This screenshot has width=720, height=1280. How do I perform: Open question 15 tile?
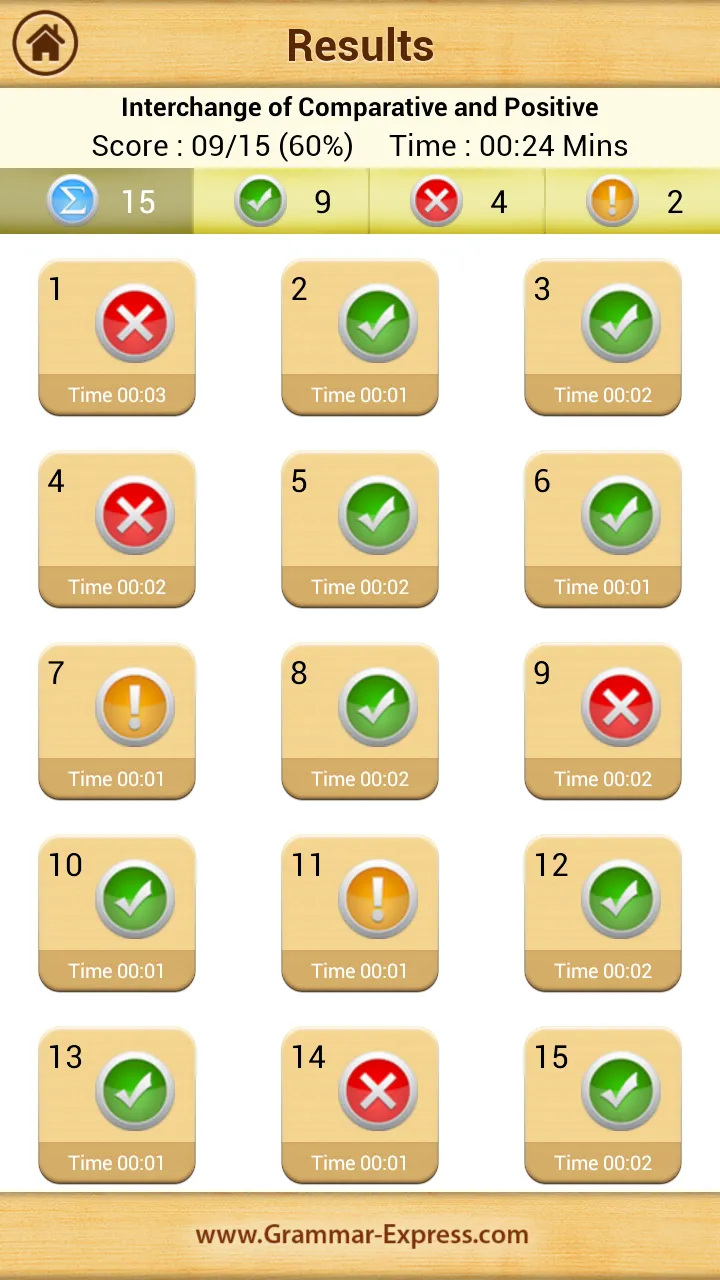pyautogui.click(x=603, y=1106)
